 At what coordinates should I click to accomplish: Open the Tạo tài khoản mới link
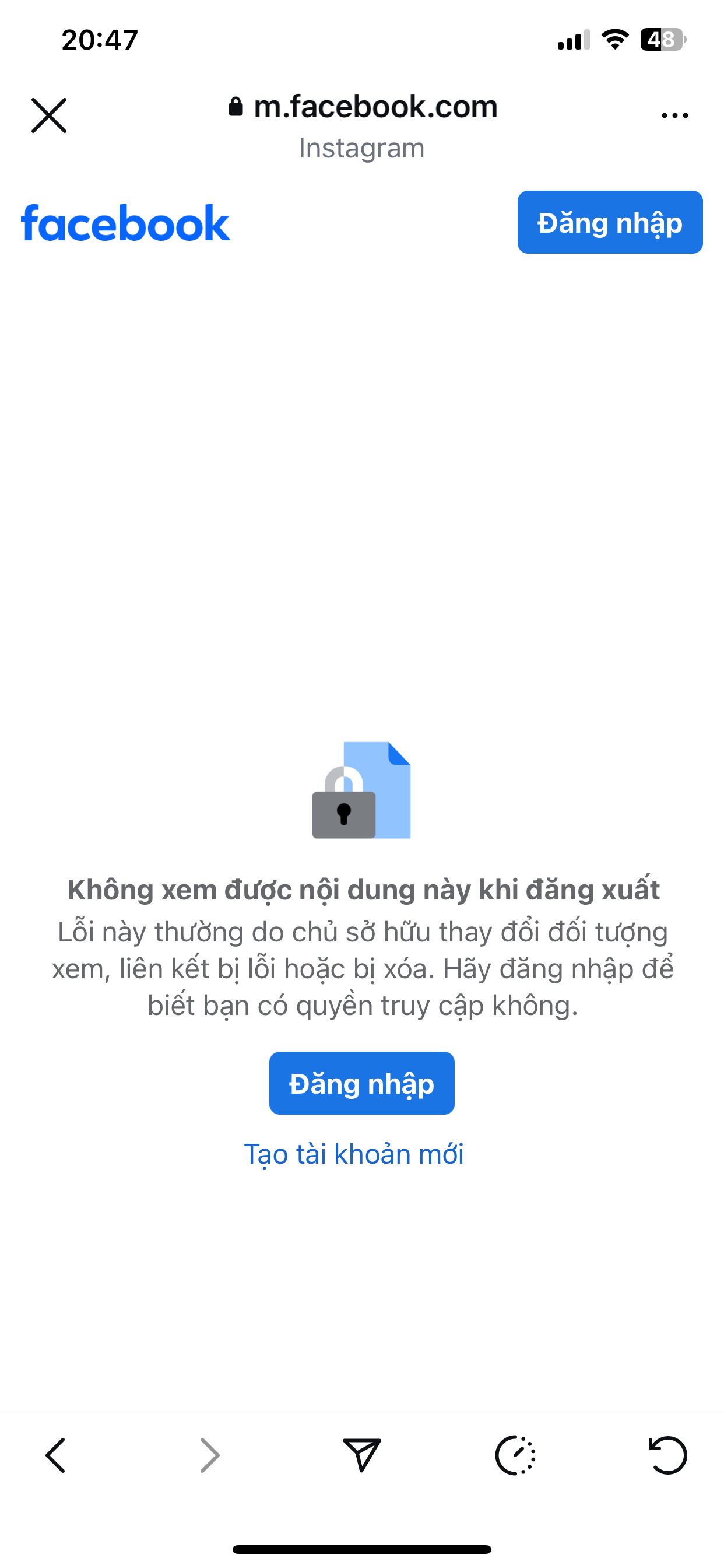pos(353,1154)
